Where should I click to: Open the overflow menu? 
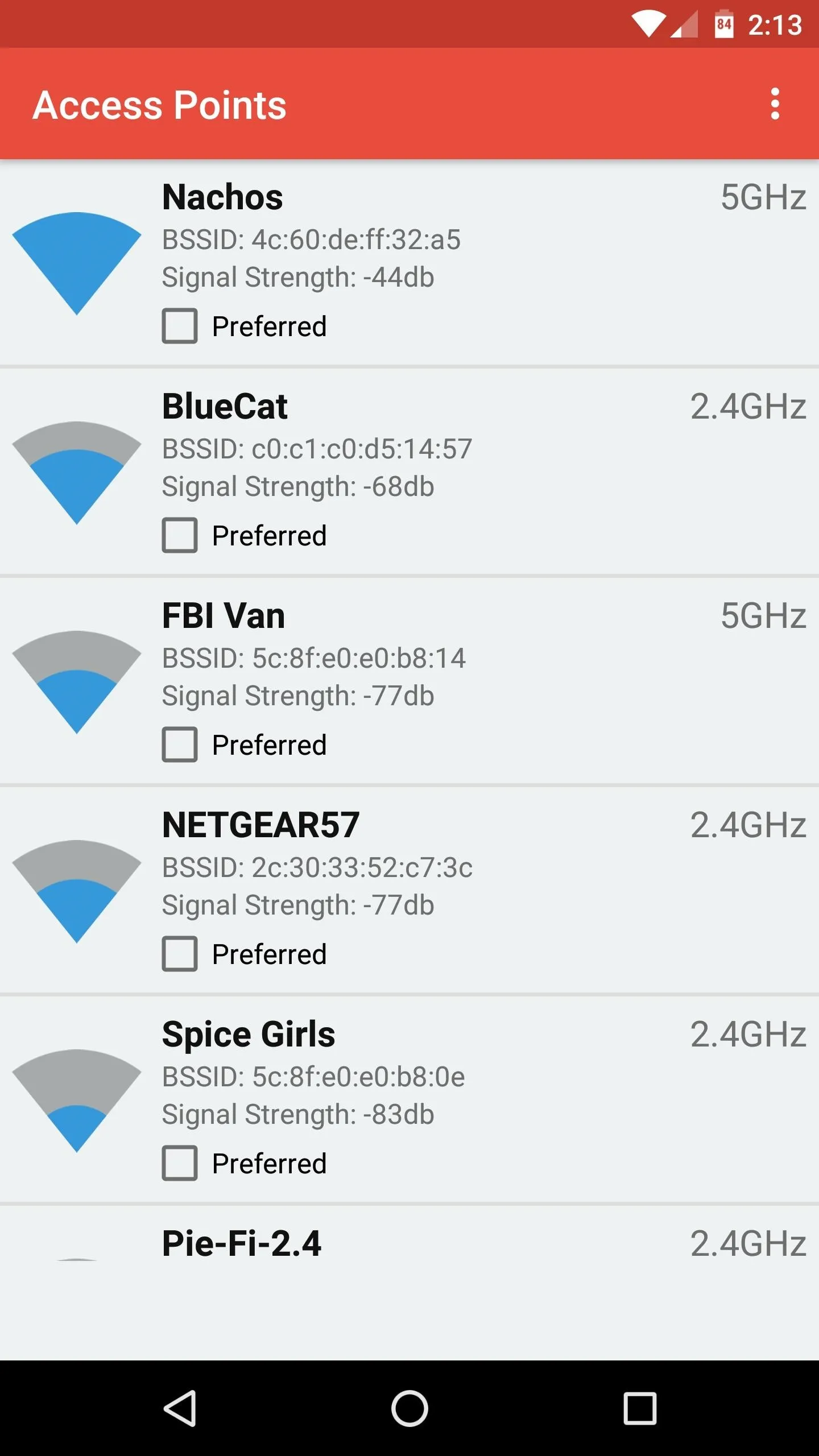(x=775, y=104)
